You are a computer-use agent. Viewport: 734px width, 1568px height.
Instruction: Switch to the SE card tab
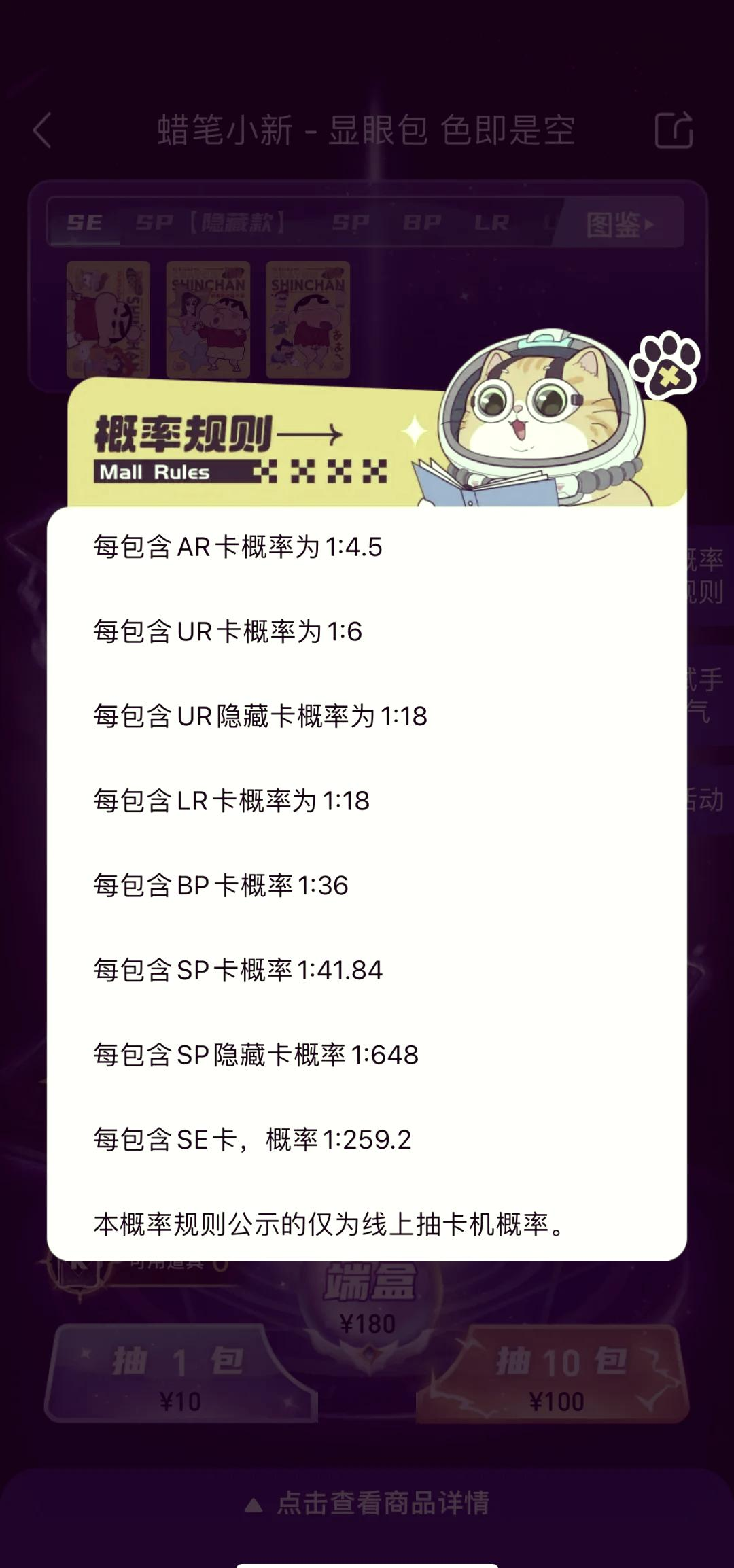tap(84, 223)
